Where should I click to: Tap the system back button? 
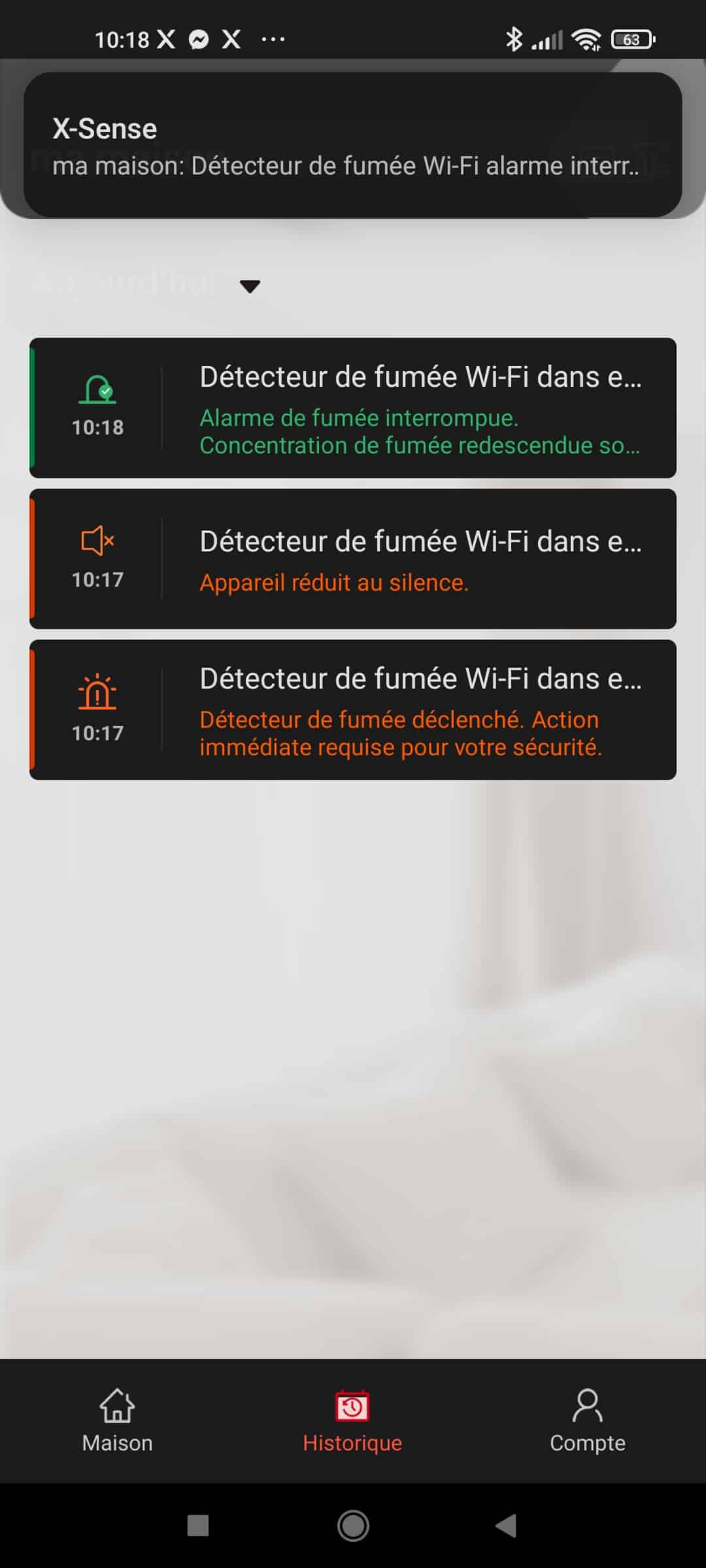(x=507, y=1526)
